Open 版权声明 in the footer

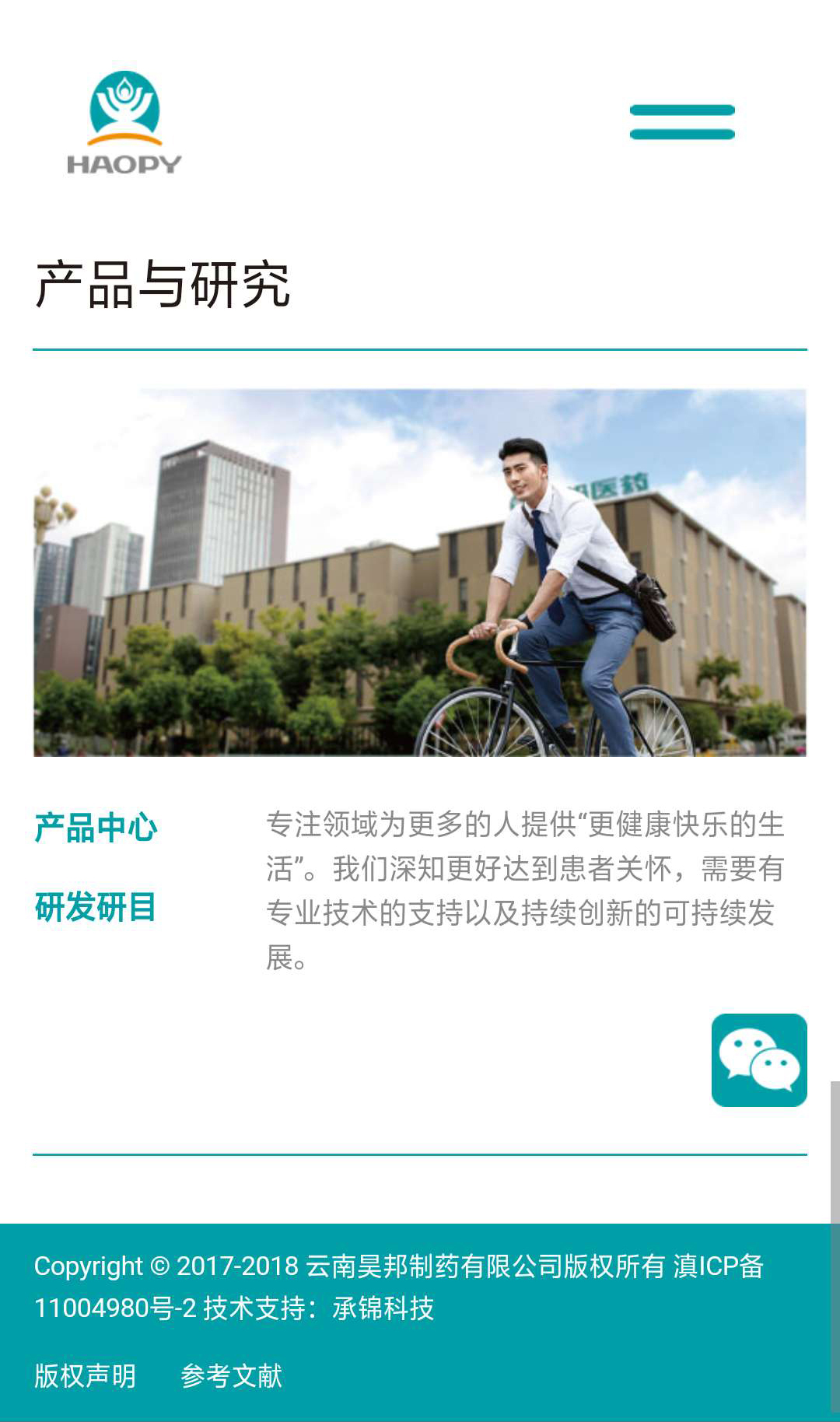pyautogui.click(x=85, y=1375)
